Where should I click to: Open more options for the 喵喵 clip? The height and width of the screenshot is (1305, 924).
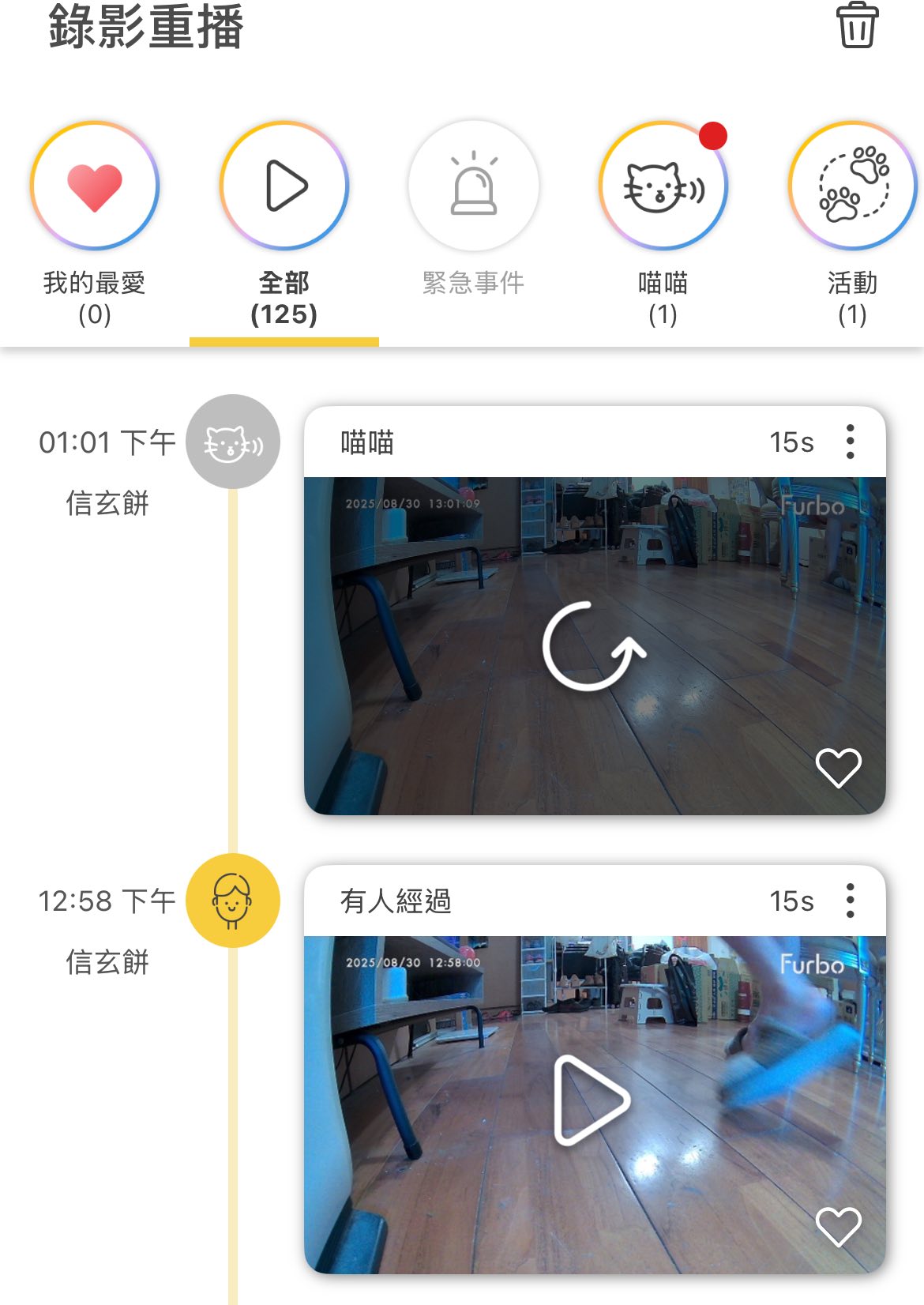pyautogui.click(x=850, y=442)
